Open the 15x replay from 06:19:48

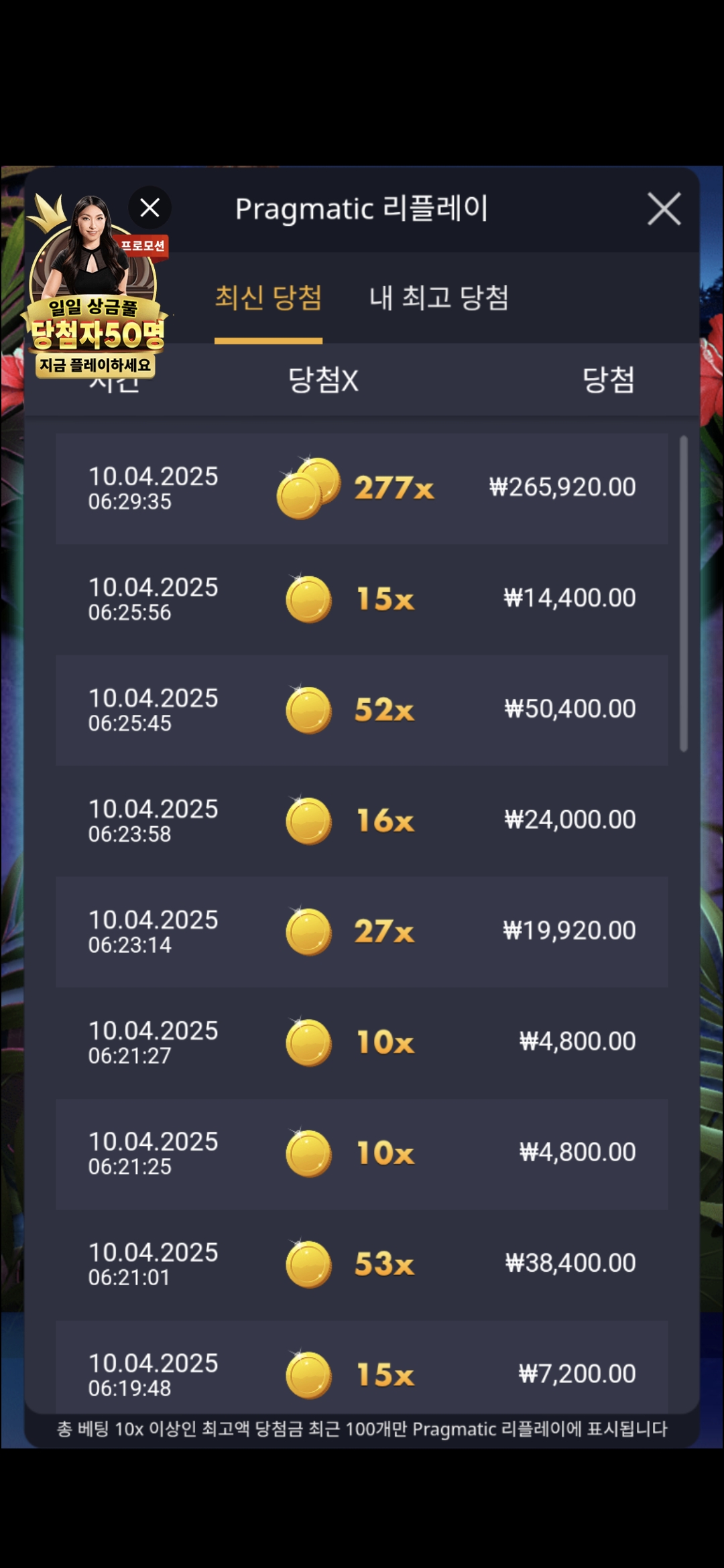click(362, 1367)
